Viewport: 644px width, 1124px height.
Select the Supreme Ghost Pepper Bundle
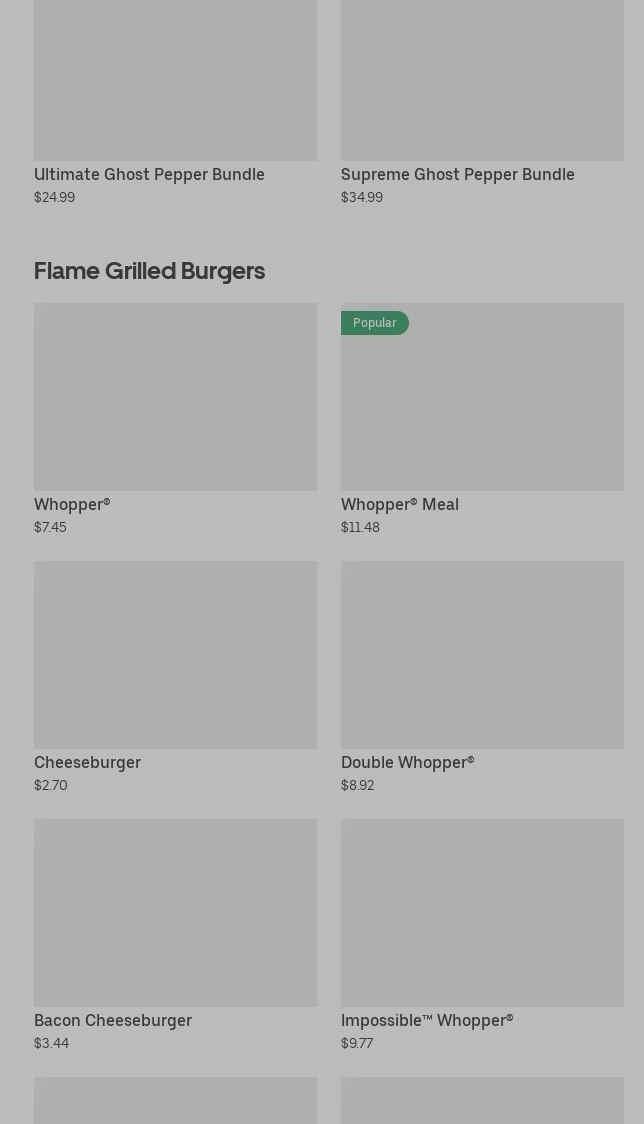point(482,100)
